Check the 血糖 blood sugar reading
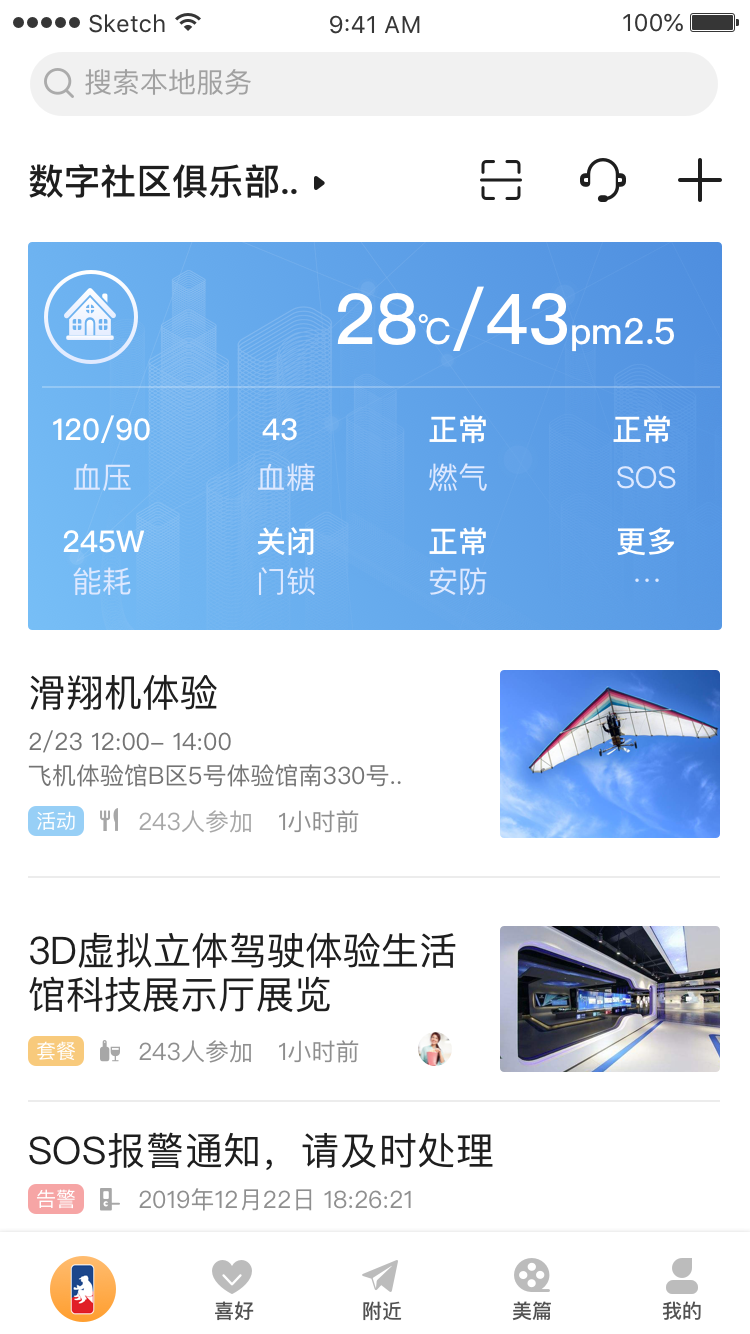 [x=285, y=453]
